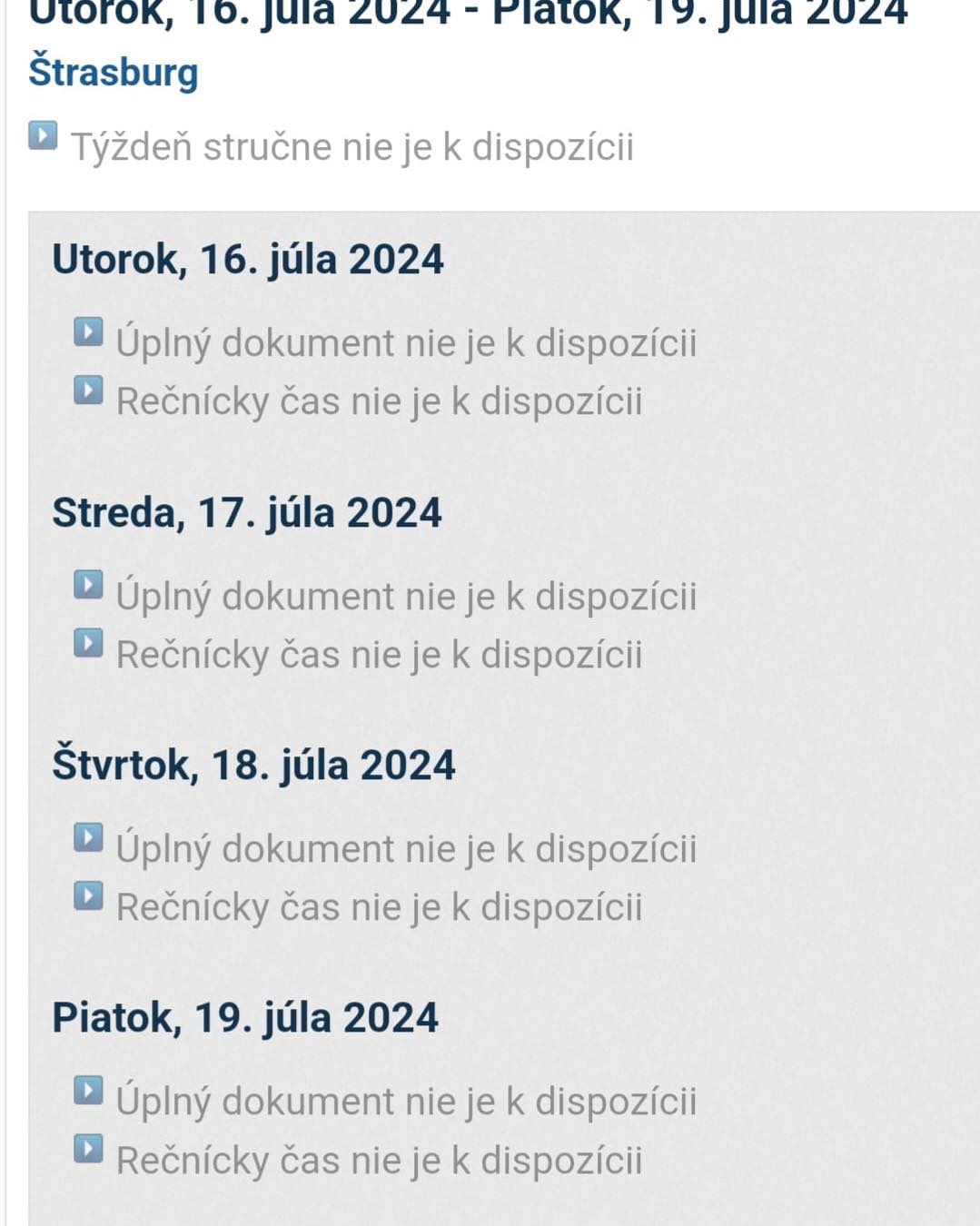Open the Štrasburg link
The height and width of the screenshot is (1226, 980).
pyautogui.click(x=114, y=73)
